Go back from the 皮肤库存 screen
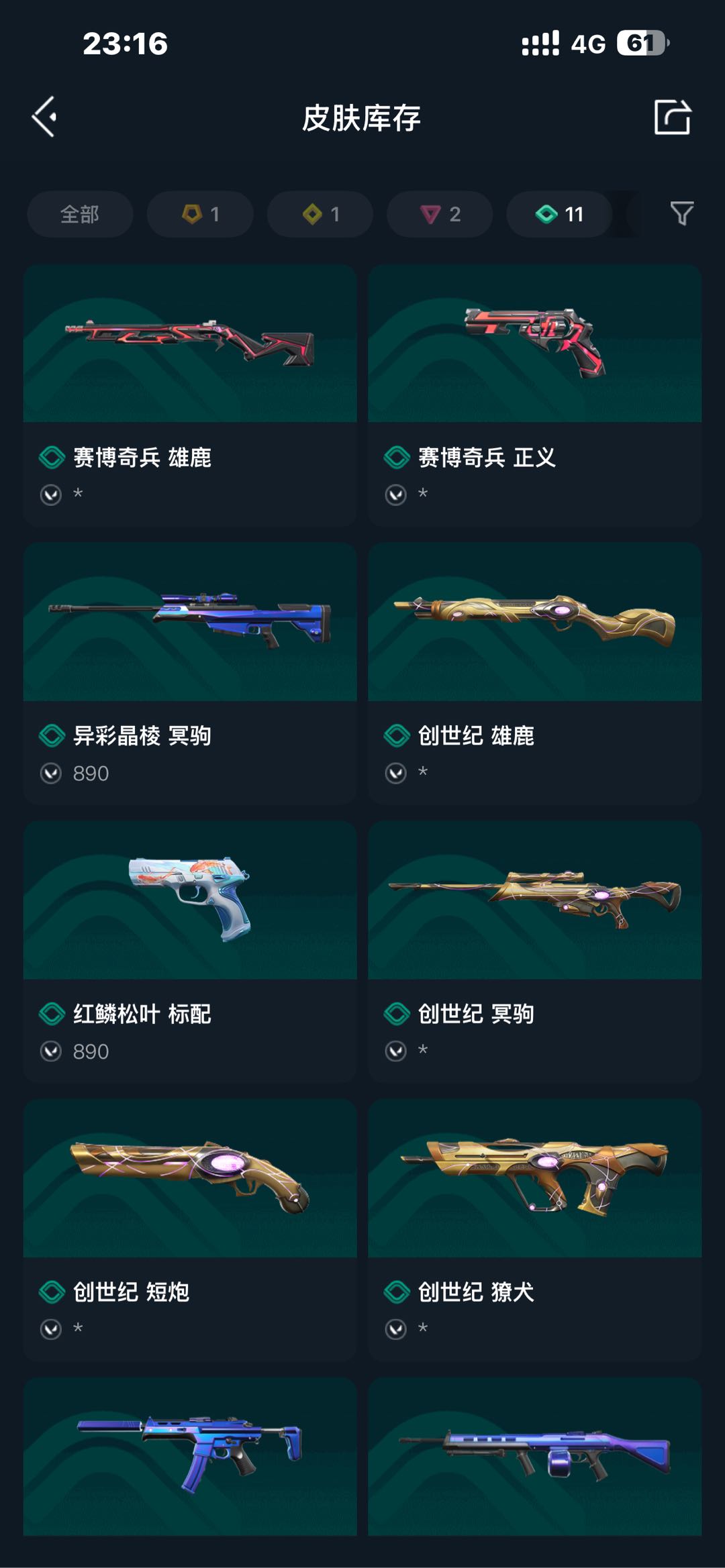This screenshot has width=725, height=1568. point(45,117)
